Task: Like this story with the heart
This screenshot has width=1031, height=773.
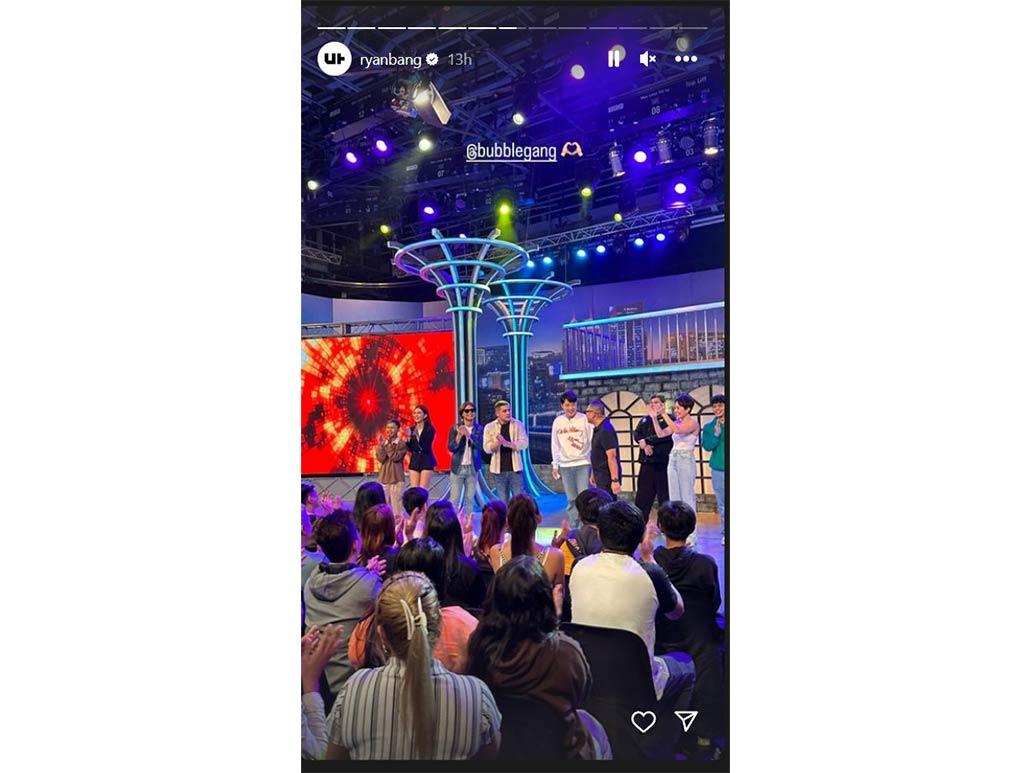Action: 643,721
